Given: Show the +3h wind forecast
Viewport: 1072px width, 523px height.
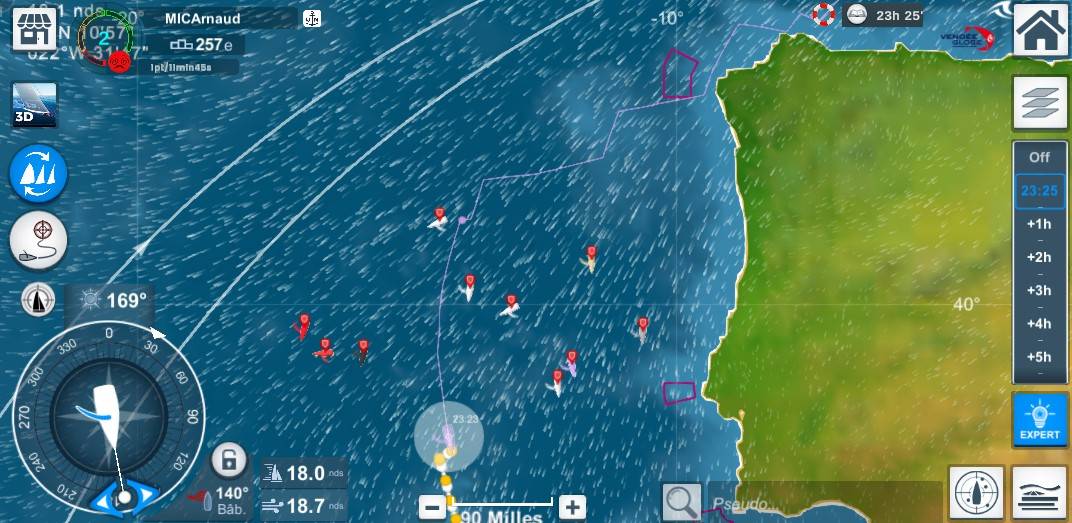Looking at the screenshot, I should point(1040,291).
